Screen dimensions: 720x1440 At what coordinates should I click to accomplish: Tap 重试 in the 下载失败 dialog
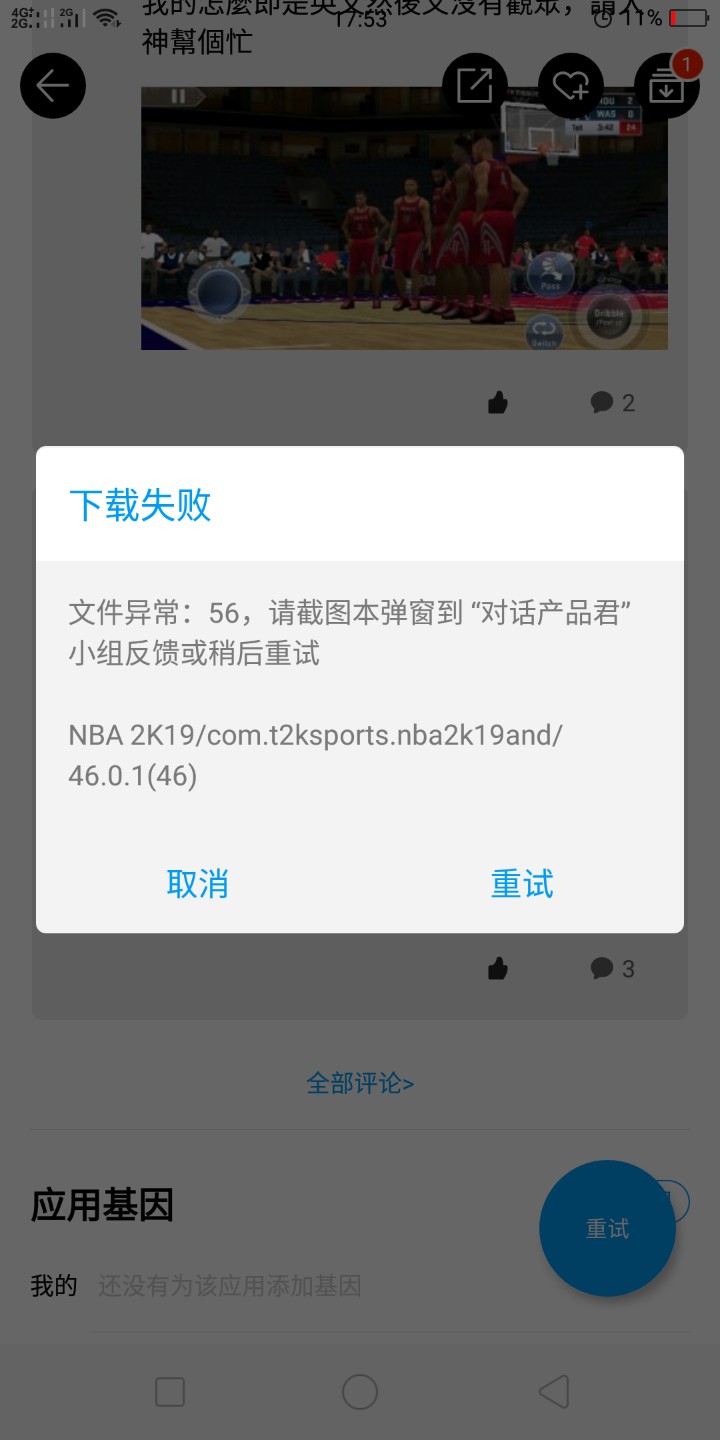point(521,884)
